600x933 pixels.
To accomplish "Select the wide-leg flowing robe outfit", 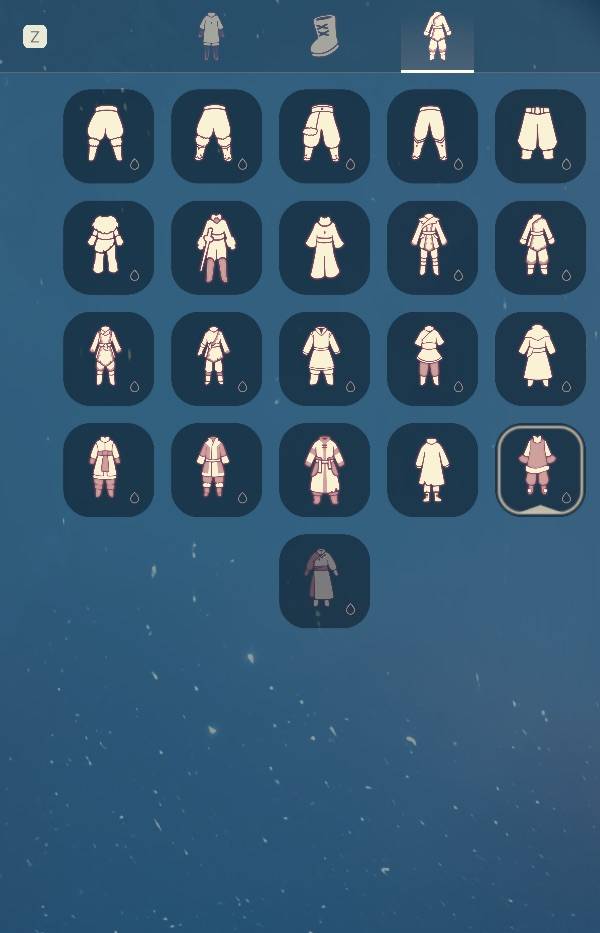I will (324, 246).
